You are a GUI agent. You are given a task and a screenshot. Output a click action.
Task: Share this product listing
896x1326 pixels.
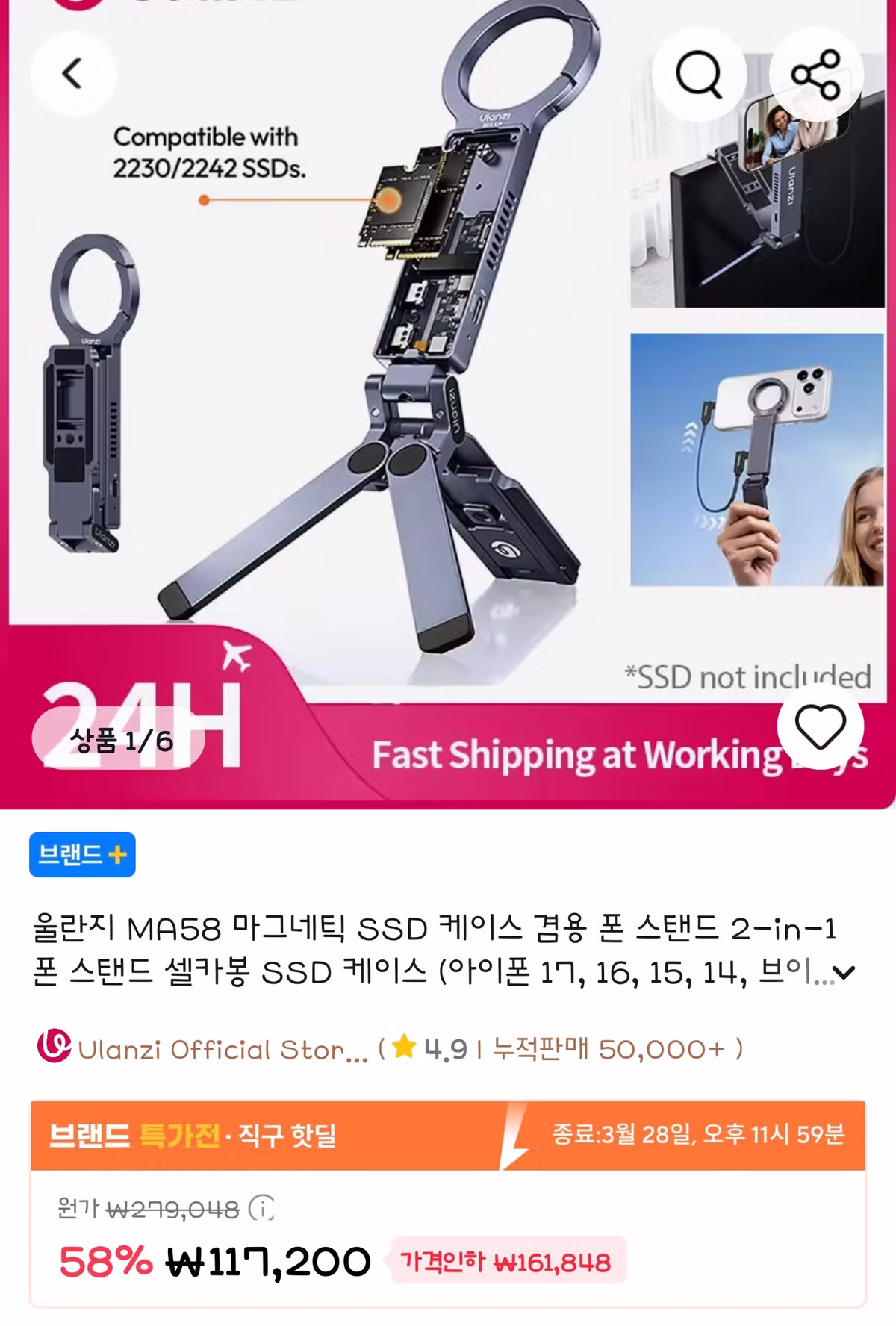pyautogui.click(x=816, y=74)
